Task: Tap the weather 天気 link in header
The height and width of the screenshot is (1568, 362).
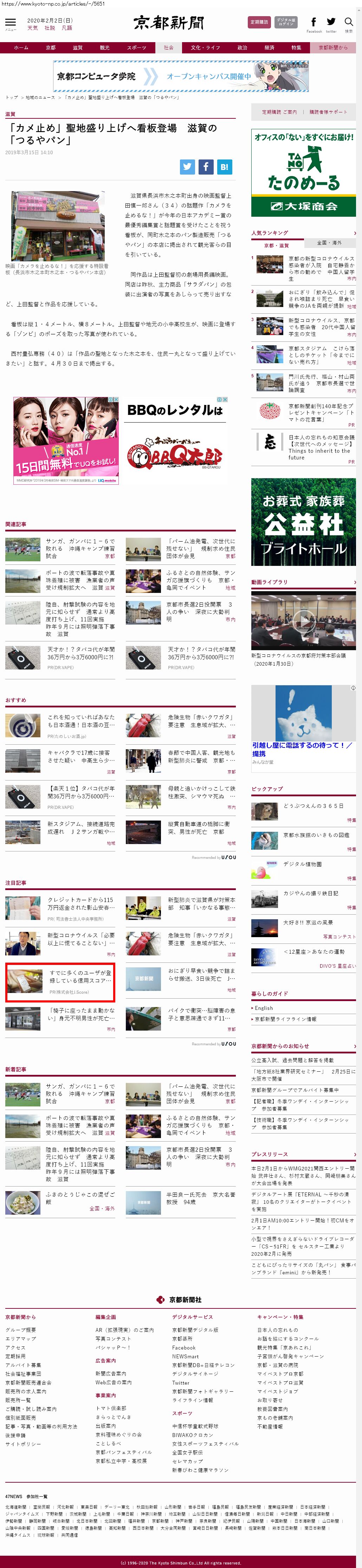Action: tap(32, 28)
